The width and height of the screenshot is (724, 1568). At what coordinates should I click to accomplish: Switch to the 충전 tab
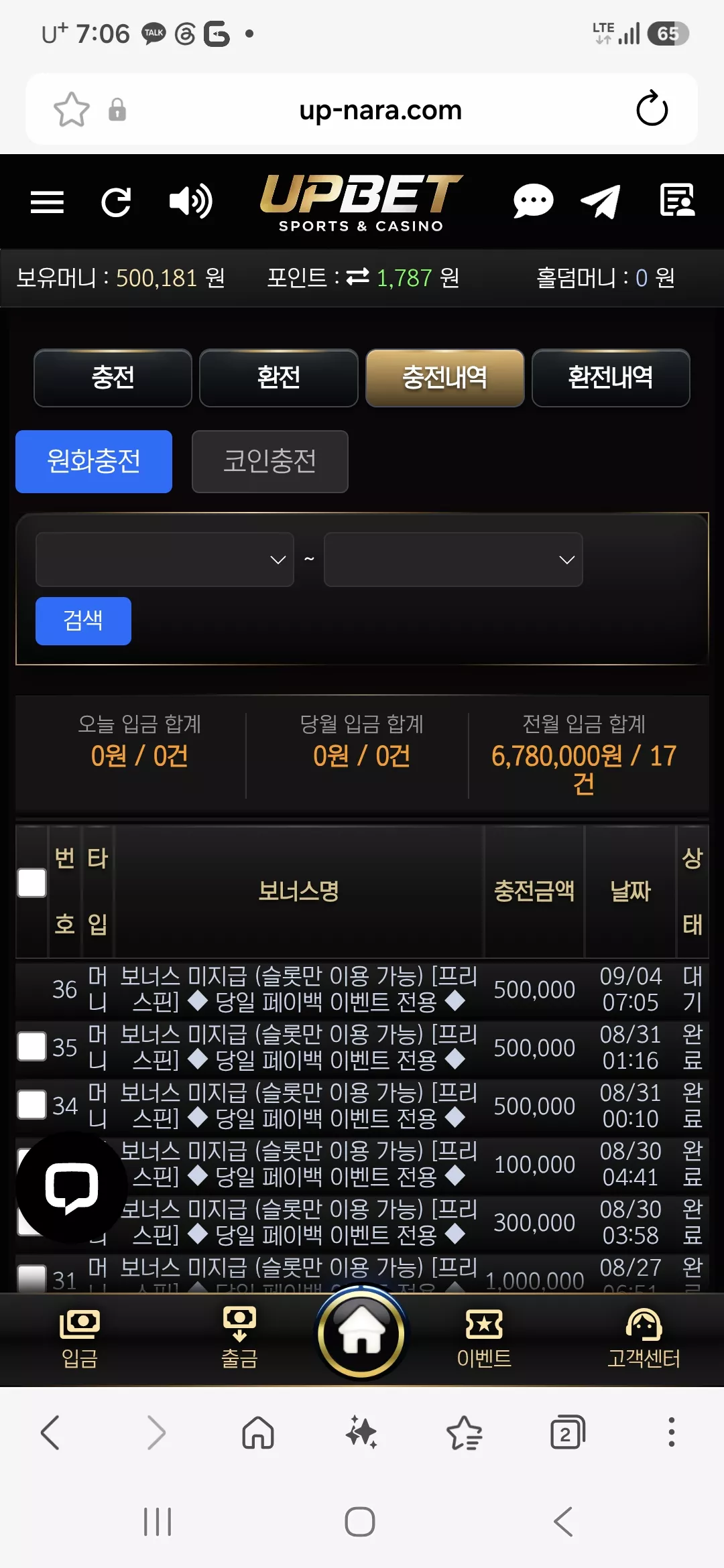(113, 378)
